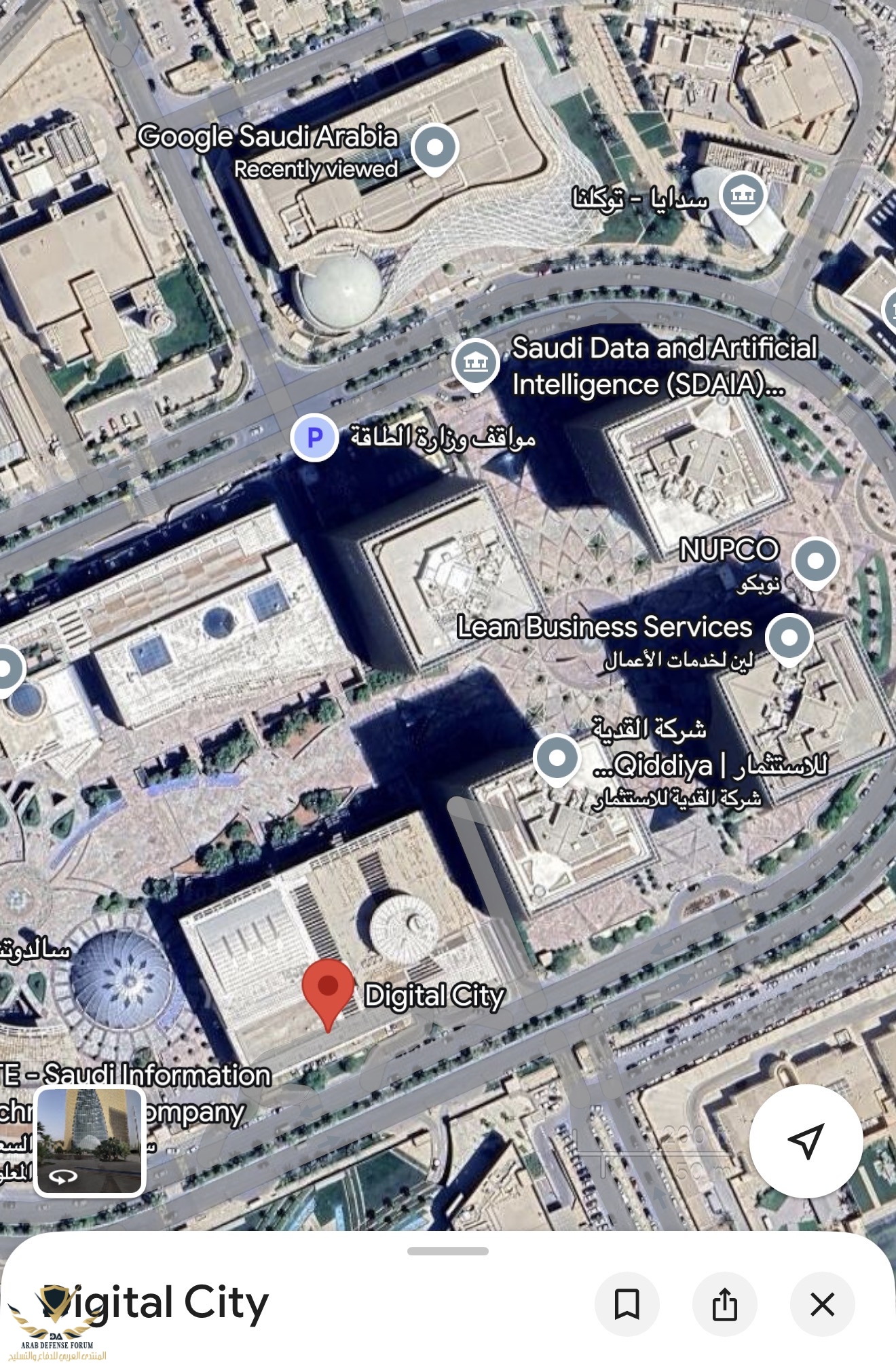Select the سدايا - توكلنا place marker
This screenshot has height=1364, width=896.
(x=743, y=196)
